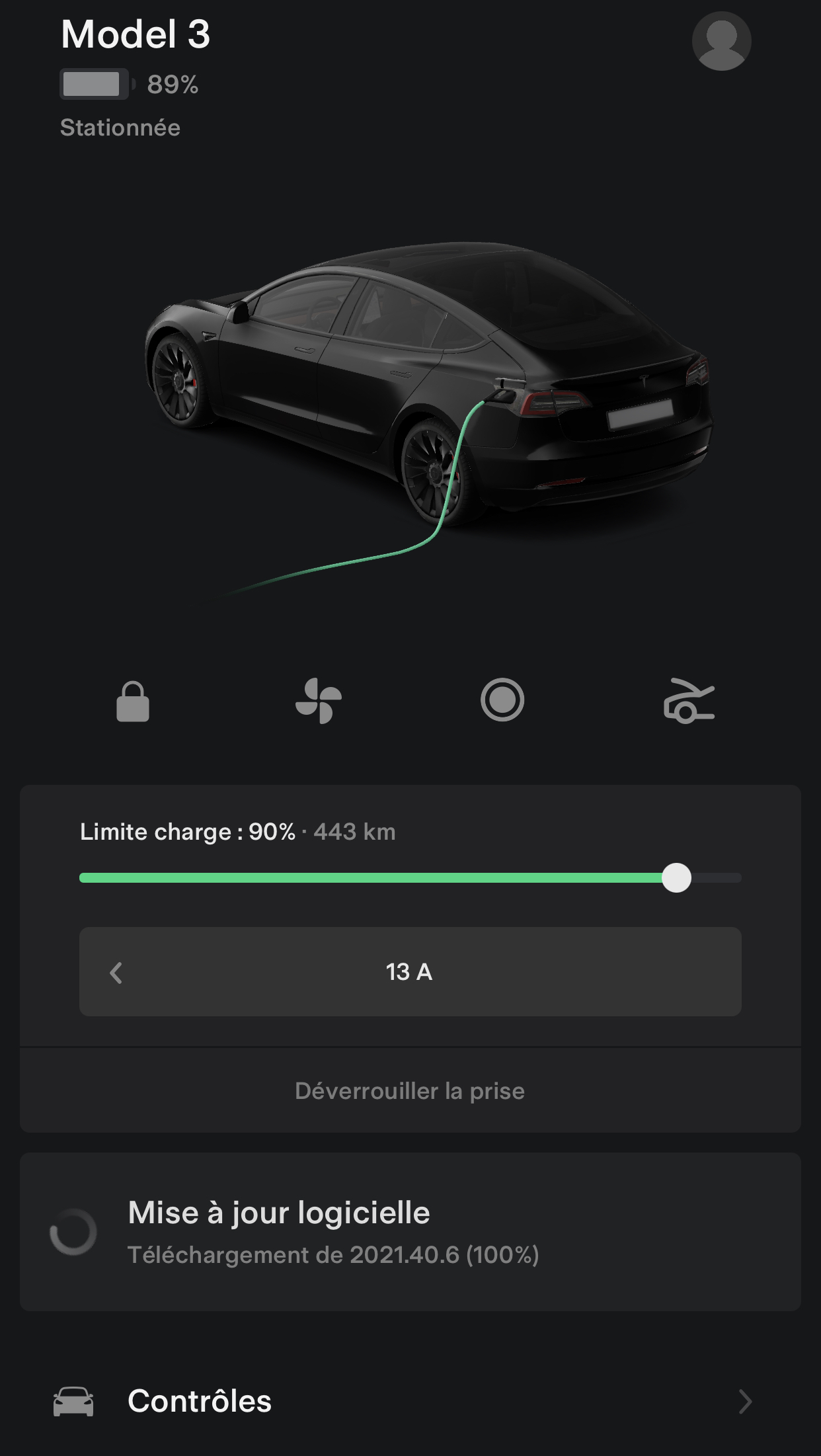Screen dimensions: 821x1456
Task: Open the Contrôles menu
Action: pos(410,1401)
